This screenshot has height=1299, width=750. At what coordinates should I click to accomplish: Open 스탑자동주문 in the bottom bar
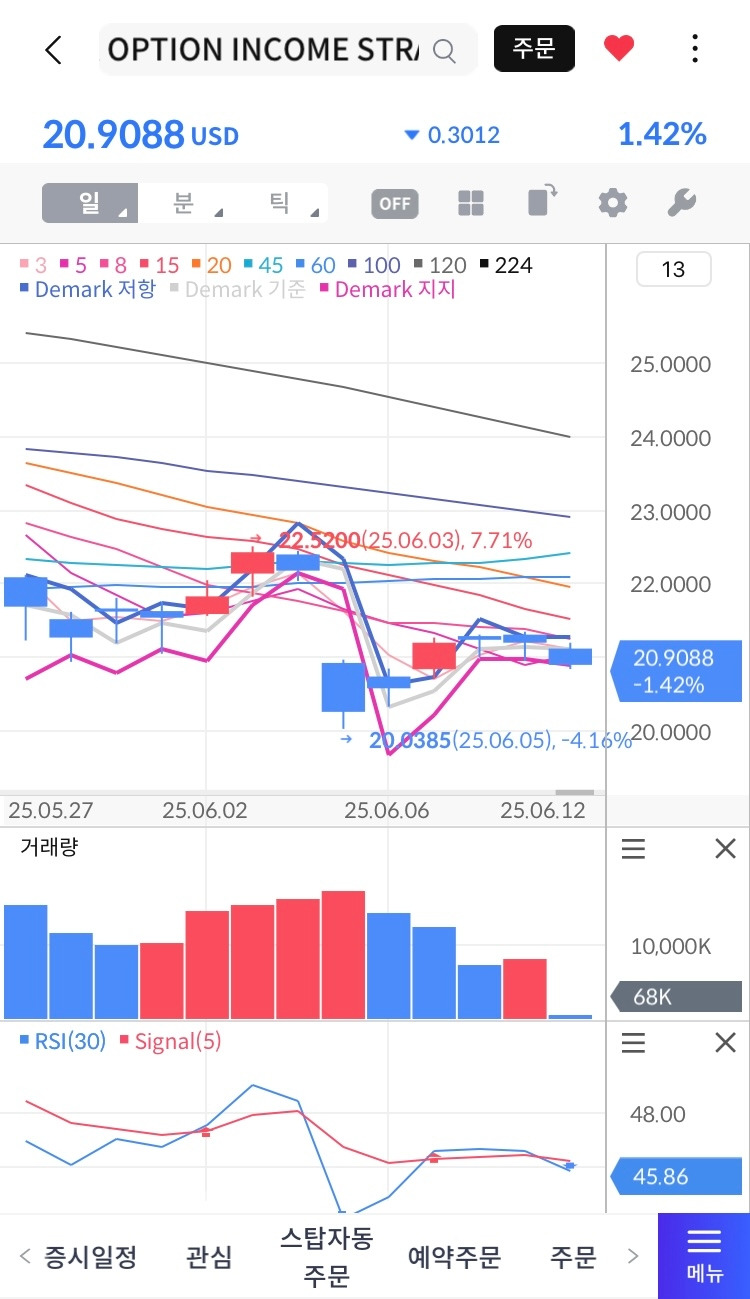click(326, 1256)
